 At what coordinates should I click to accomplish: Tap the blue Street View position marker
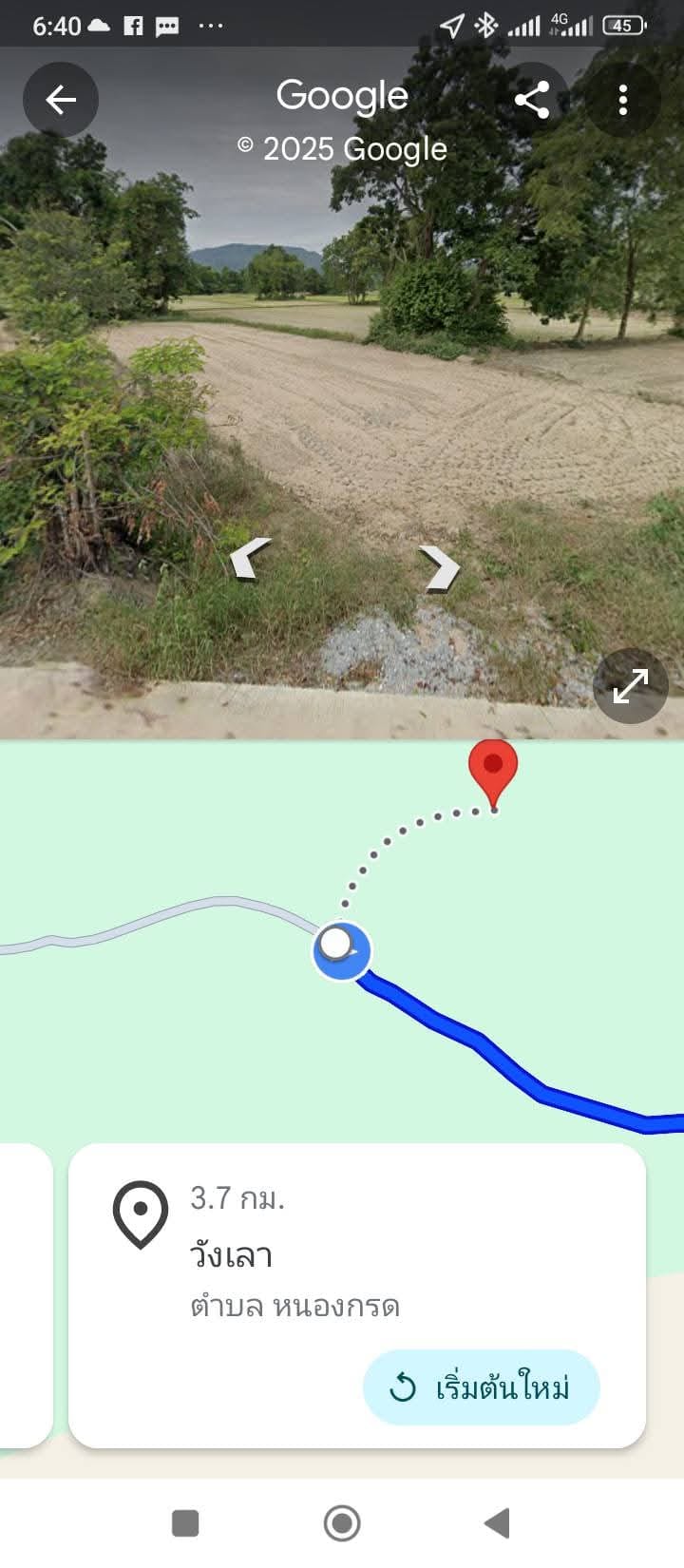click(x=342, y=950)
